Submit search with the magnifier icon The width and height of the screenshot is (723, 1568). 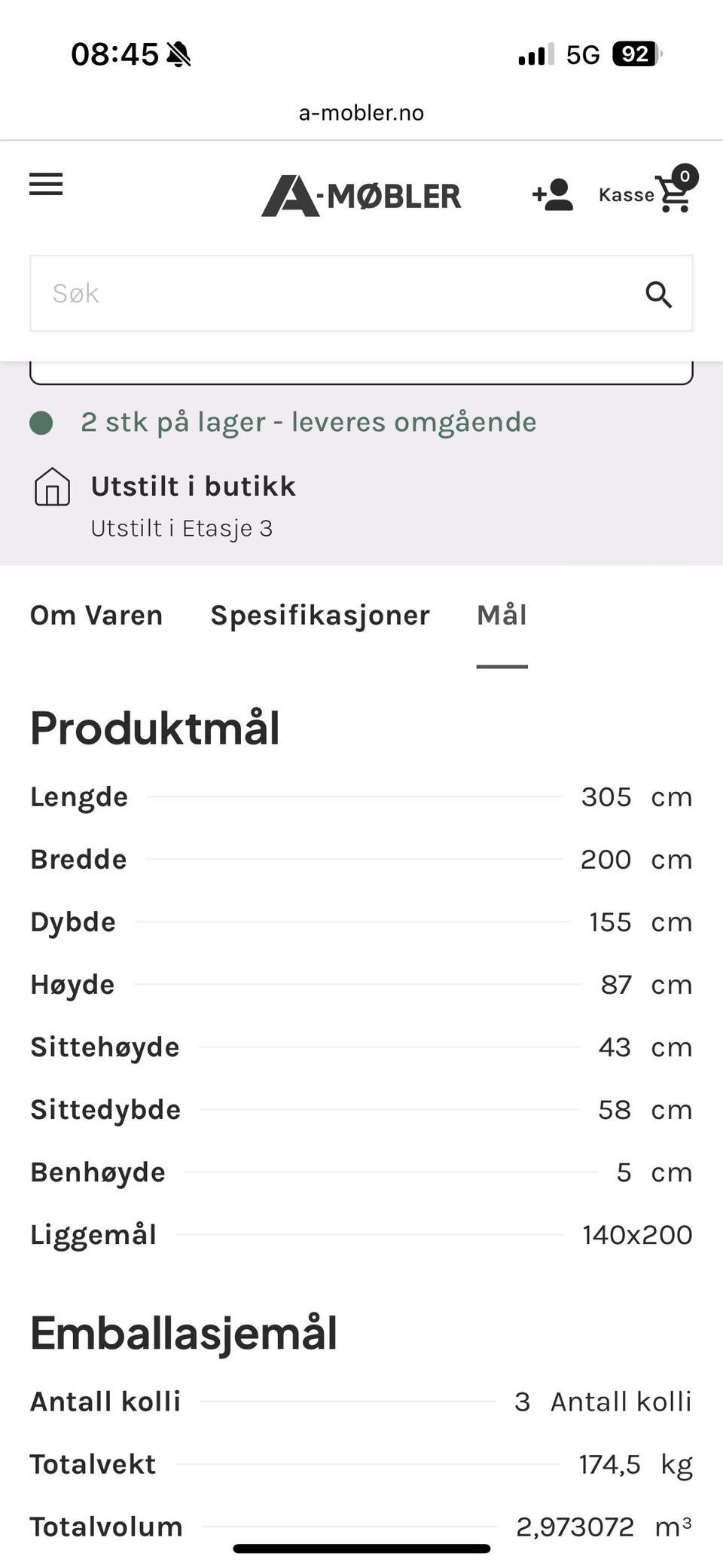click(658, 294)
